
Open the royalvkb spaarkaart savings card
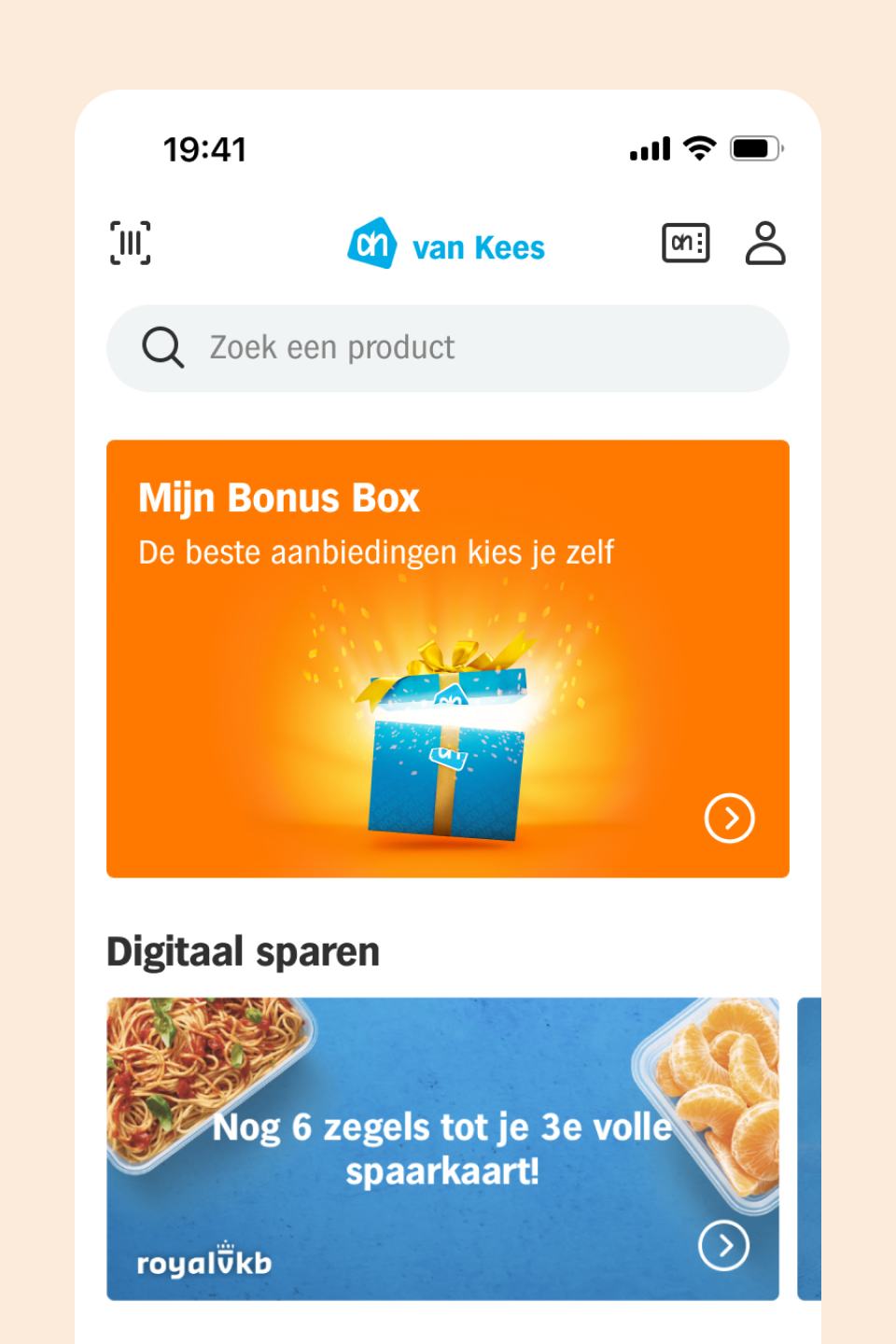coord(442,1148)
